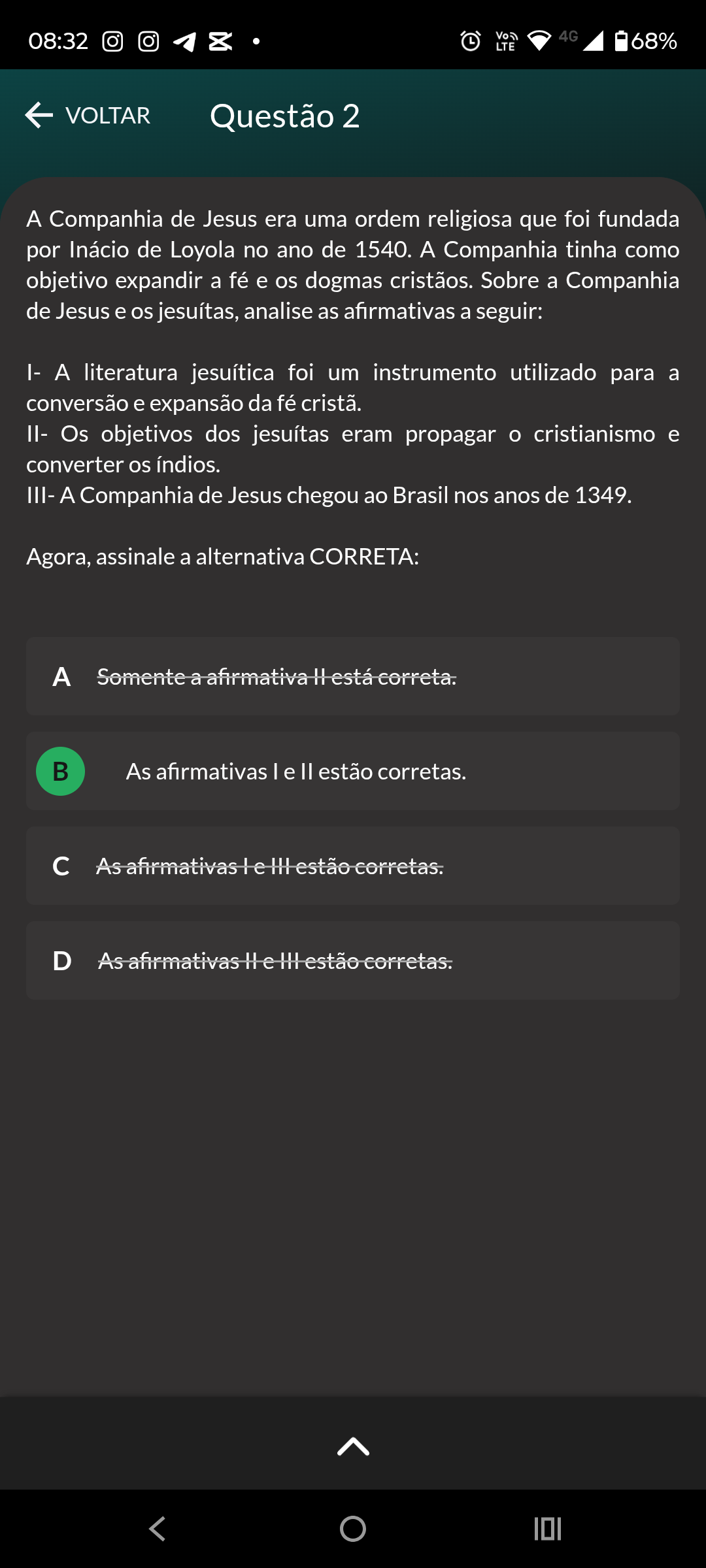Open the recent apps overview
The image size is (706, 1568).
(548, 1529)
